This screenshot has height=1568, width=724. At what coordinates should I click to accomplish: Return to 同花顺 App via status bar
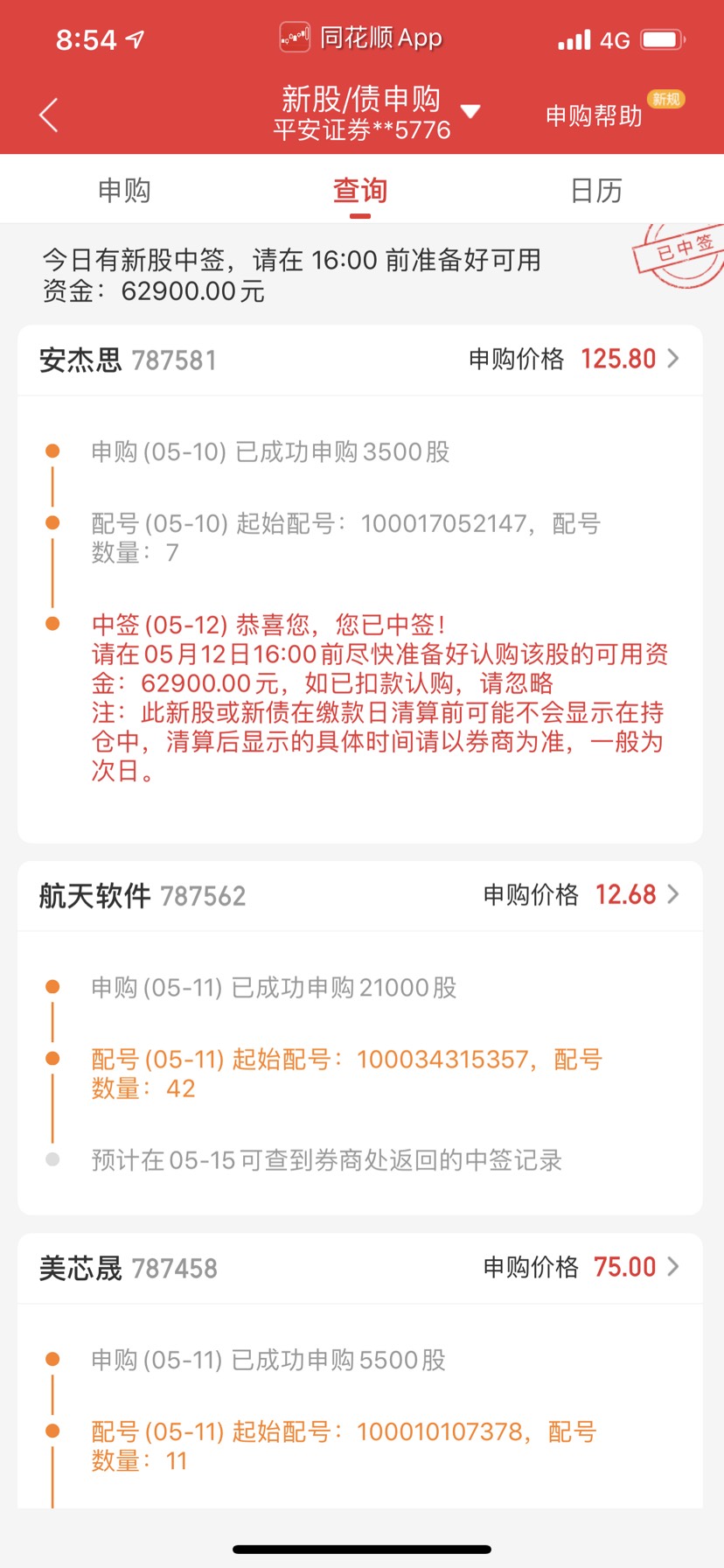click(x=362, y=38)
